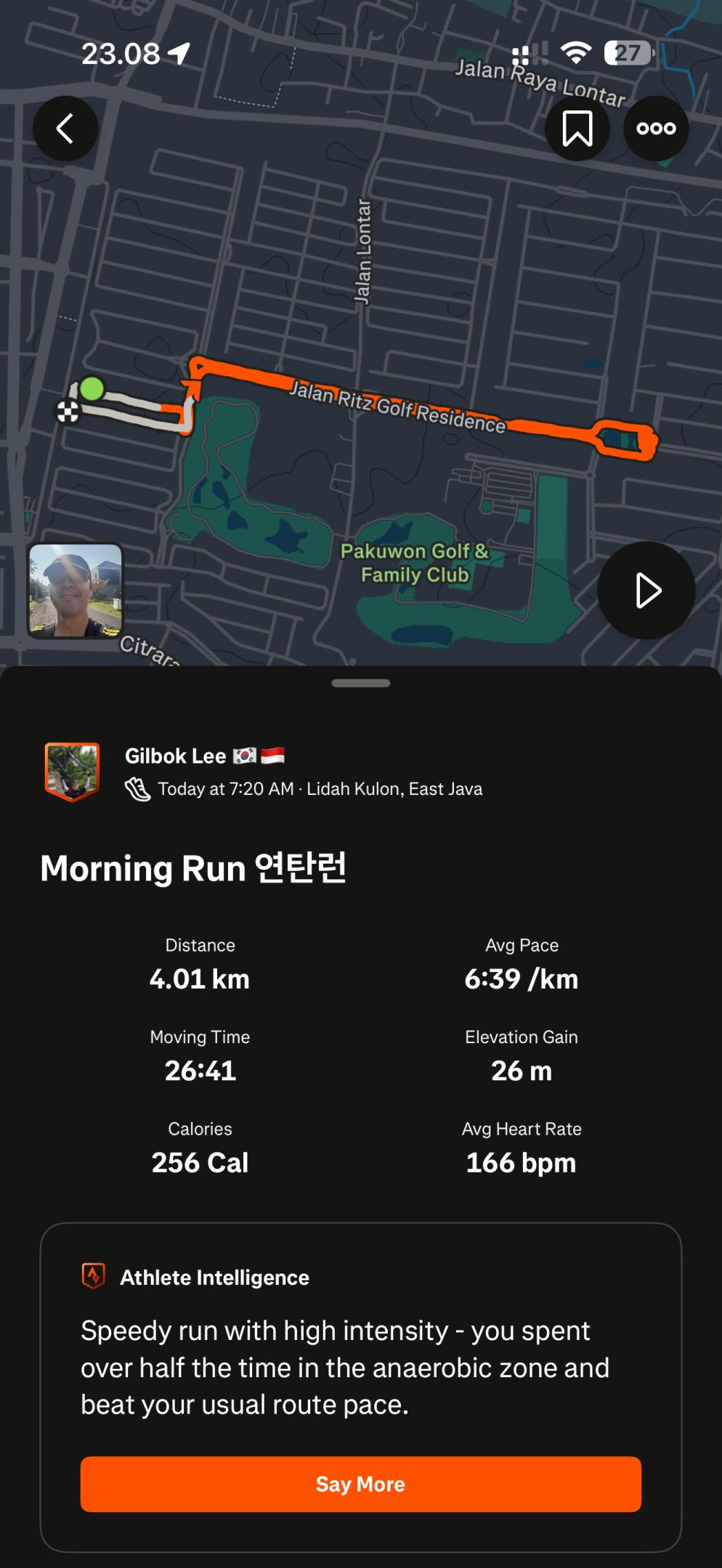Open Gilbok Lee's profile name
Screen dimensions: 722x1568
(x=176, y=756)
